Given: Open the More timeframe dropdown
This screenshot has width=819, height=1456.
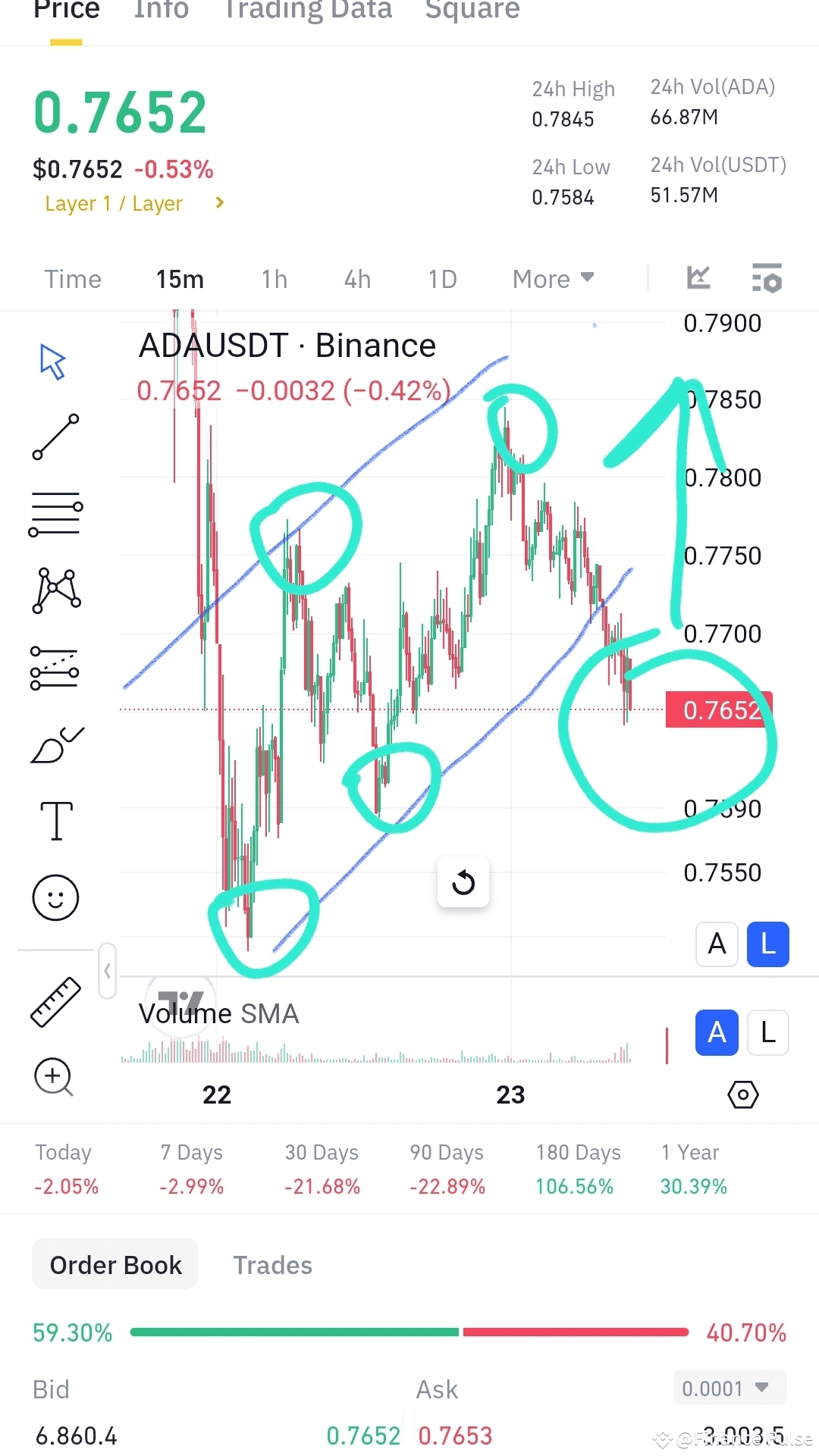Looking at the screenshot, I should click(551, 279).
